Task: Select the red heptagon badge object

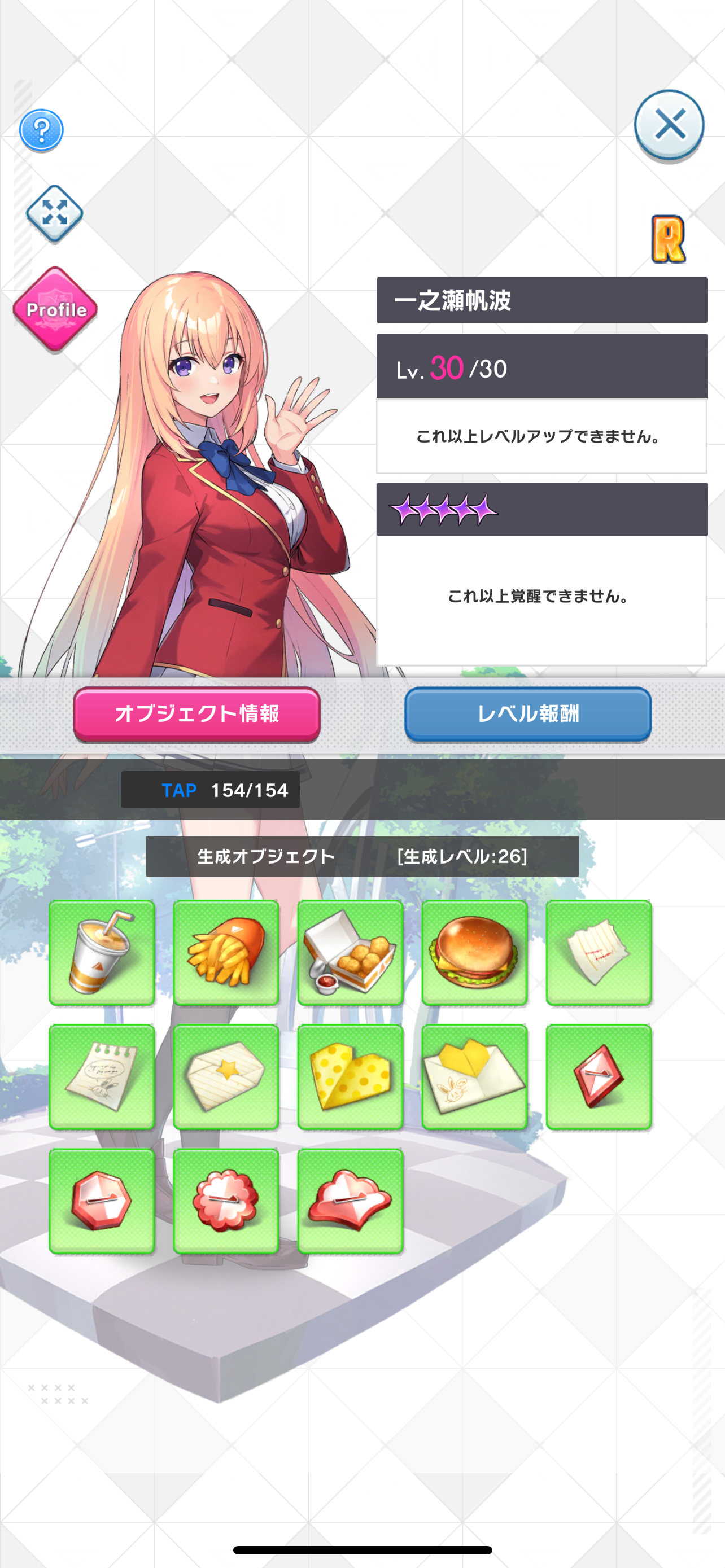Action: [x=102, y=1201]
